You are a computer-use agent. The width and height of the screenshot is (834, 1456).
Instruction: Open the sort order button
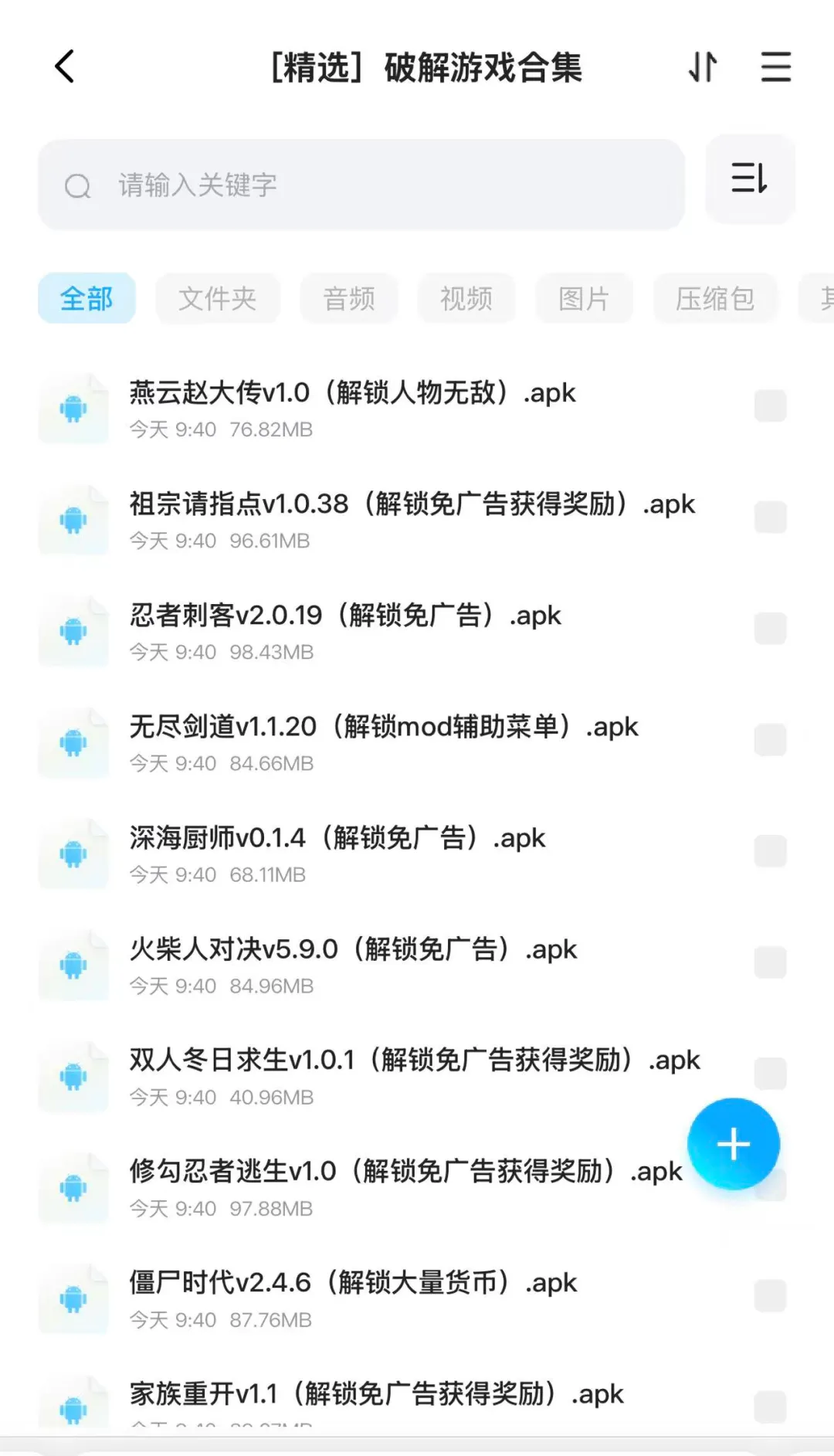coord(749,178)
